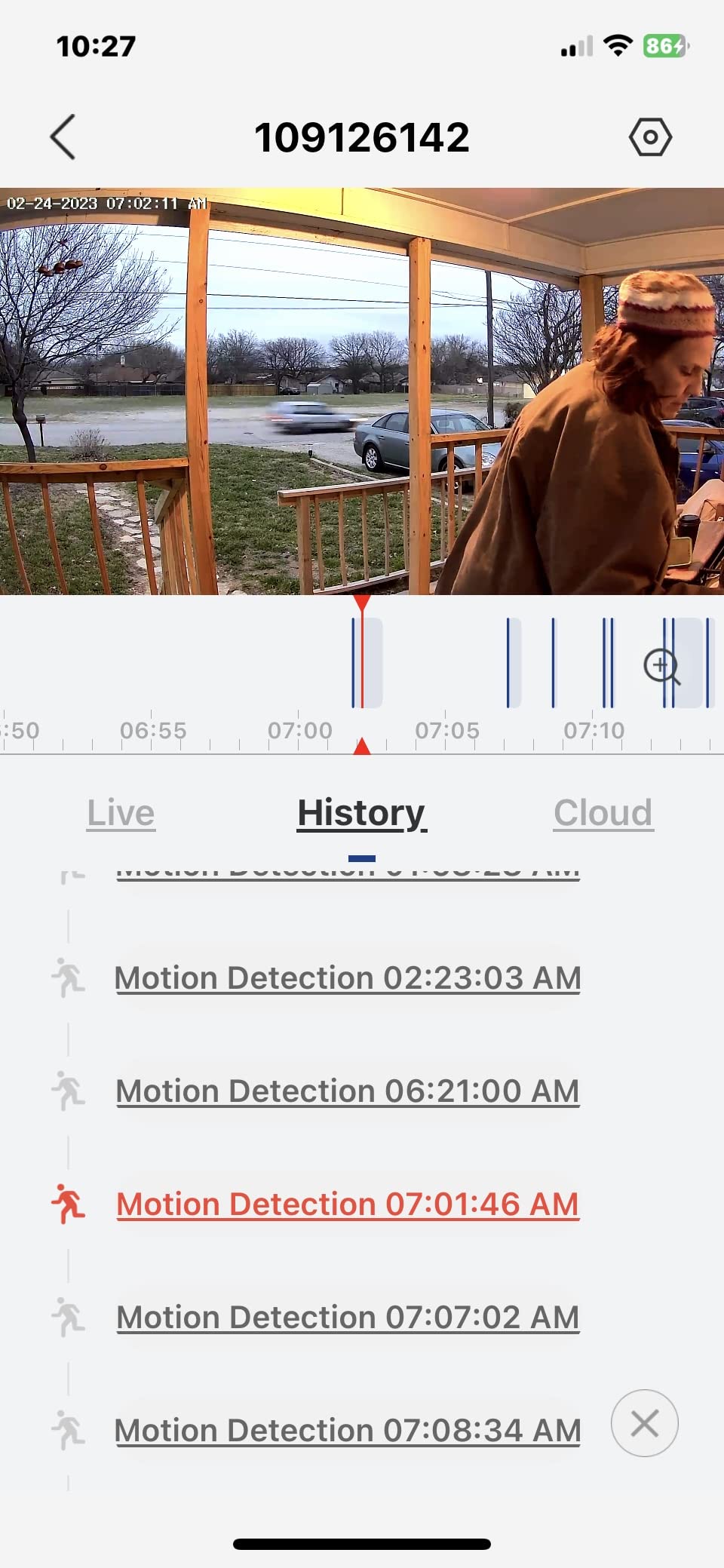
Task: Tap the camera video preview
Action: [362, 391]
